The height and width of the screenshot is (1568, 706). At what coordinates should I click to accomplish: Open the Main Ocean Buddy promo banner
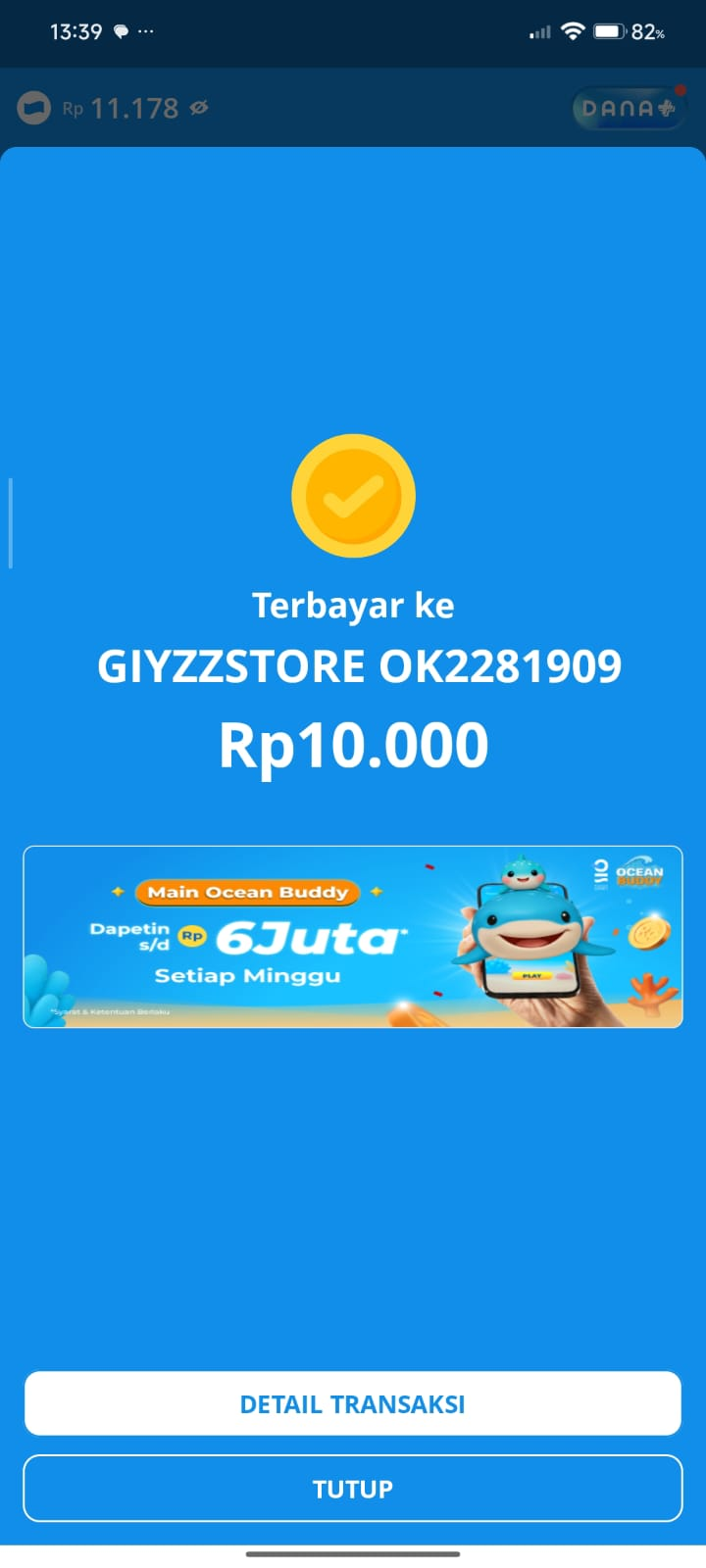pos(353,936)
